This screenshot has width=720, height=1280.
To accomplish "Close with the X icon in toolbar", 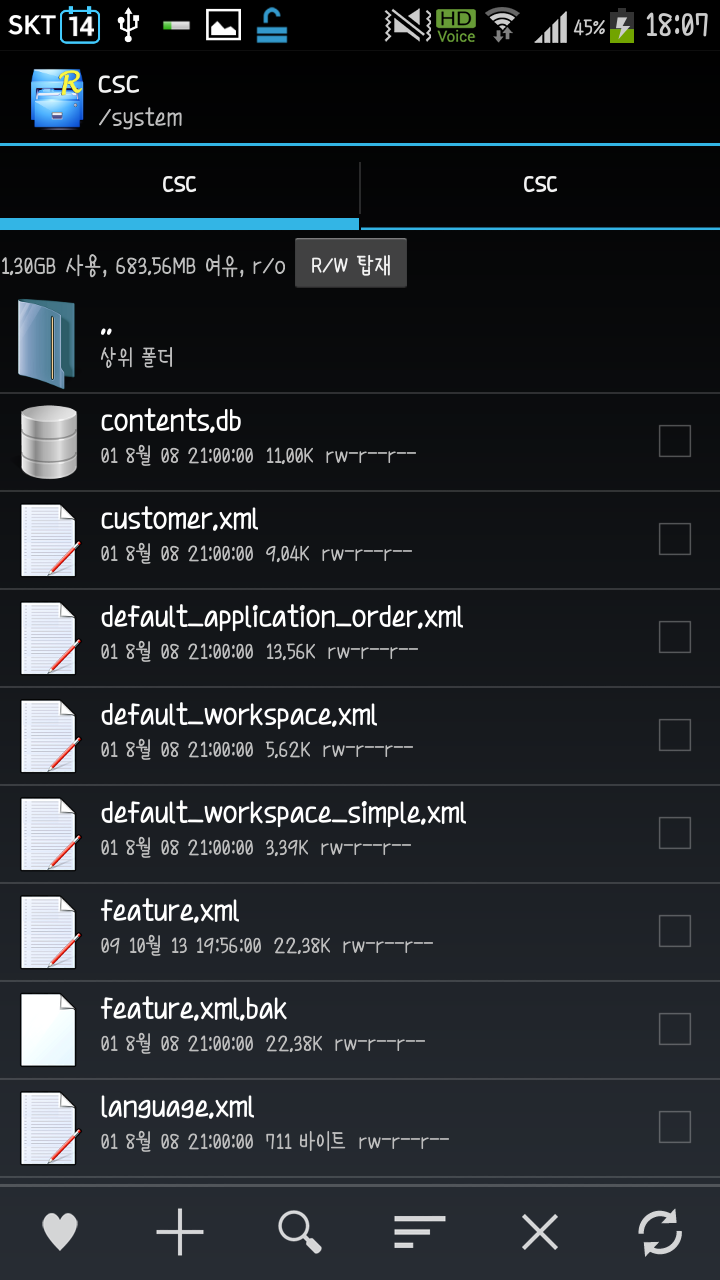I will [x=540, y=1232].
